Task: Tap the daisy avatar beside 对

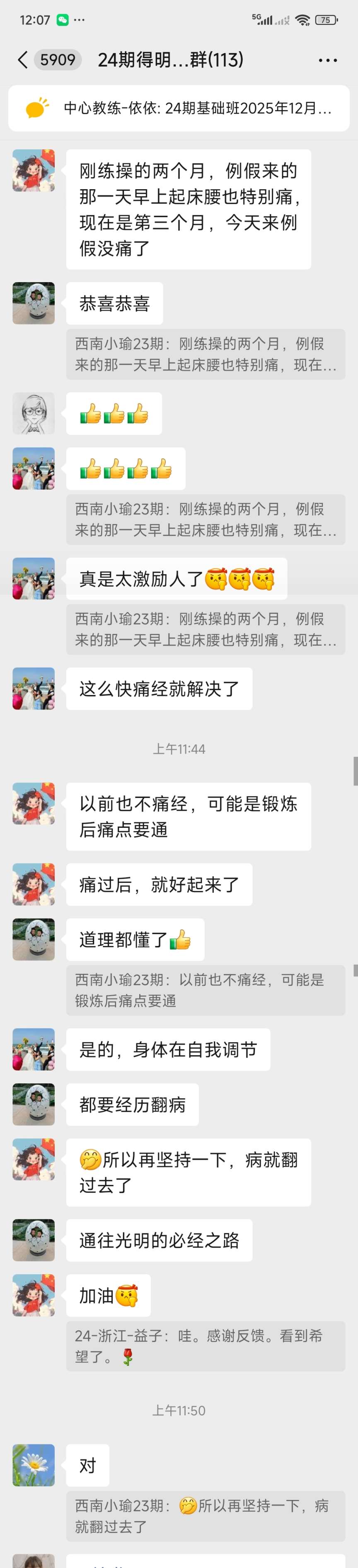Action: tap(34, 1465)
